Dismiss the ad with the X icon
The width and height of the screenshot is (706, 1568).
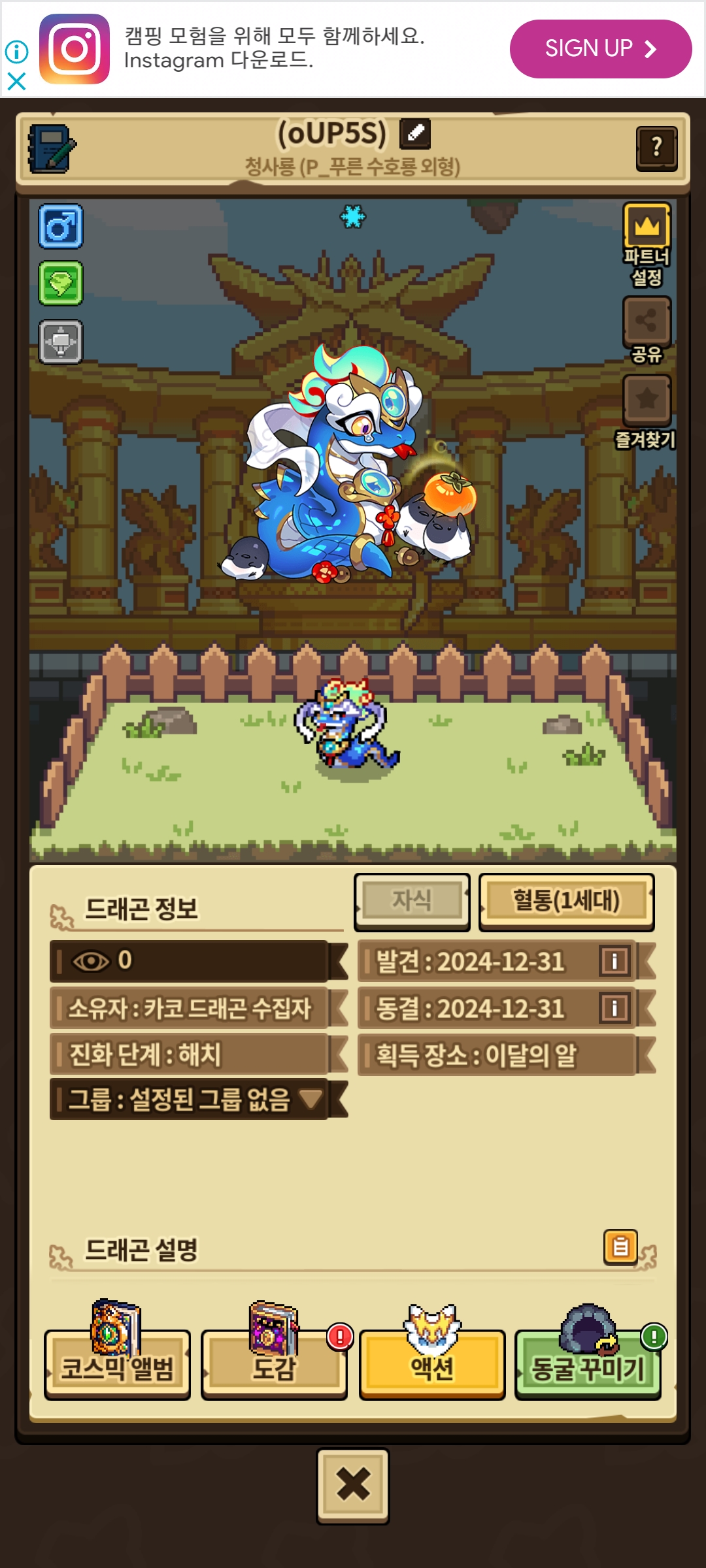tap(16, 81)
